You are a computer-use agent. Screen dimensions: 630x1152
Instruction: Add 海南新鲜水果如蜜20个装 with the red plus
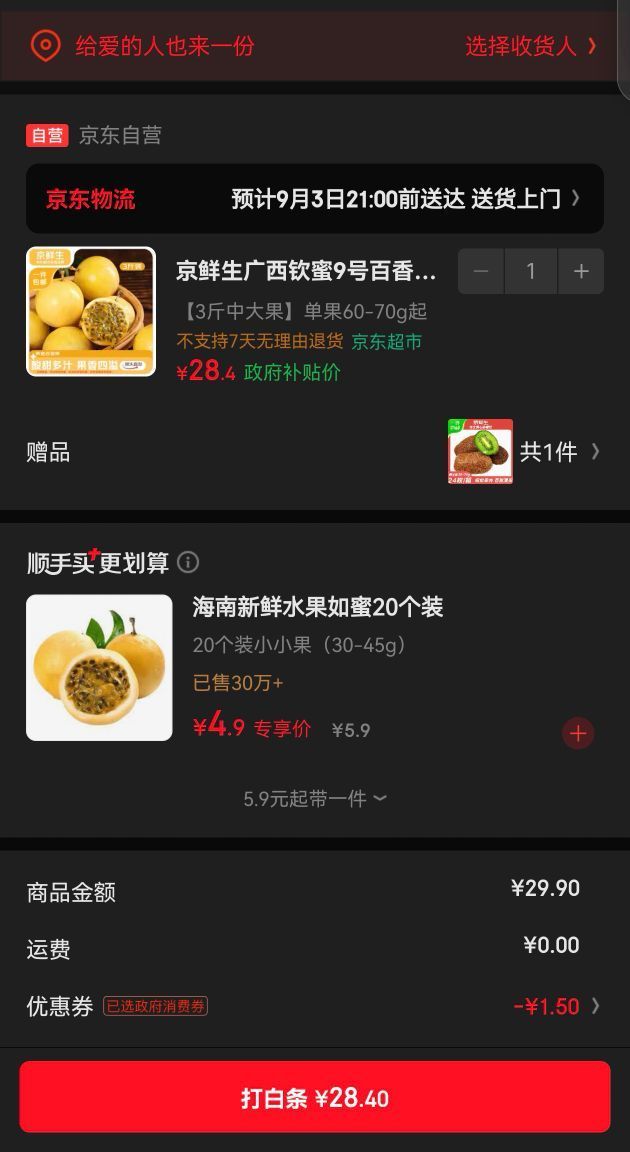click(578, 733)
